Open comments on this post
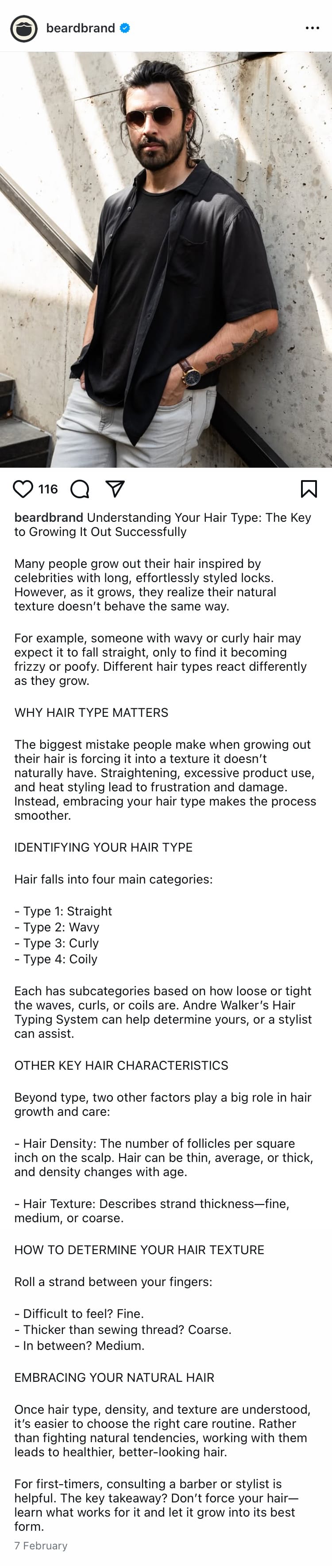Viewport: 332px width, 1568px height. [x=80, y=489]
